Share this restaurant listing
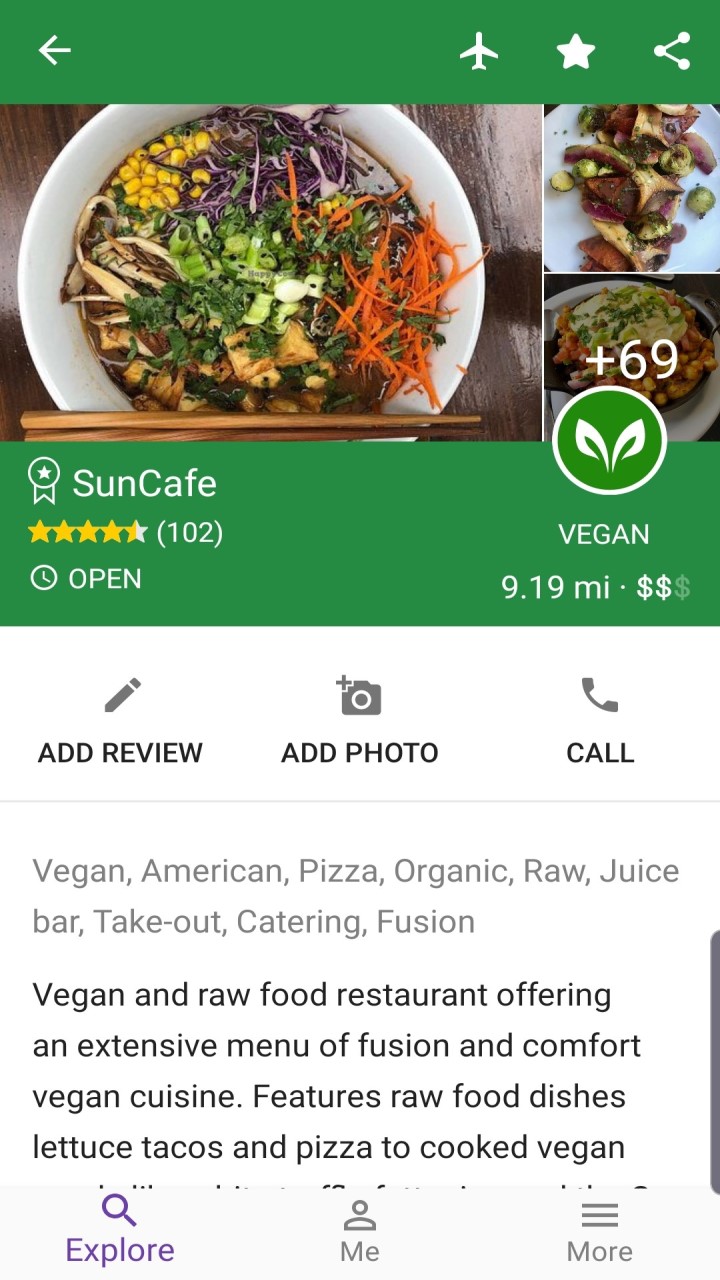Viewport: 720px width, 1280px height. click(672, 50)
